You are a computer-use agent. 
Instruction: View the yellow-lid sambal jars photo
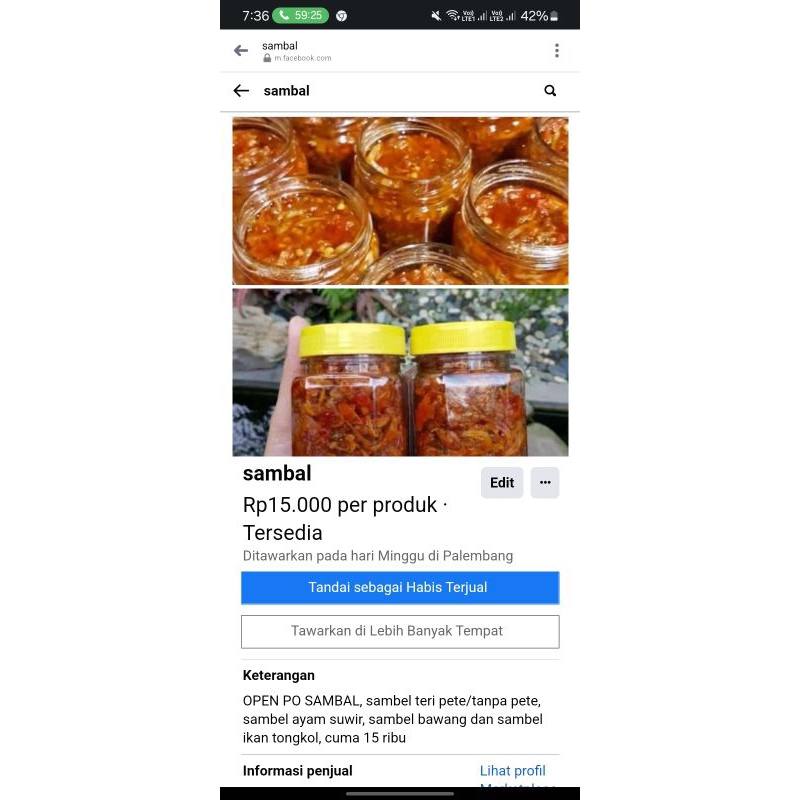coord(400,373)
